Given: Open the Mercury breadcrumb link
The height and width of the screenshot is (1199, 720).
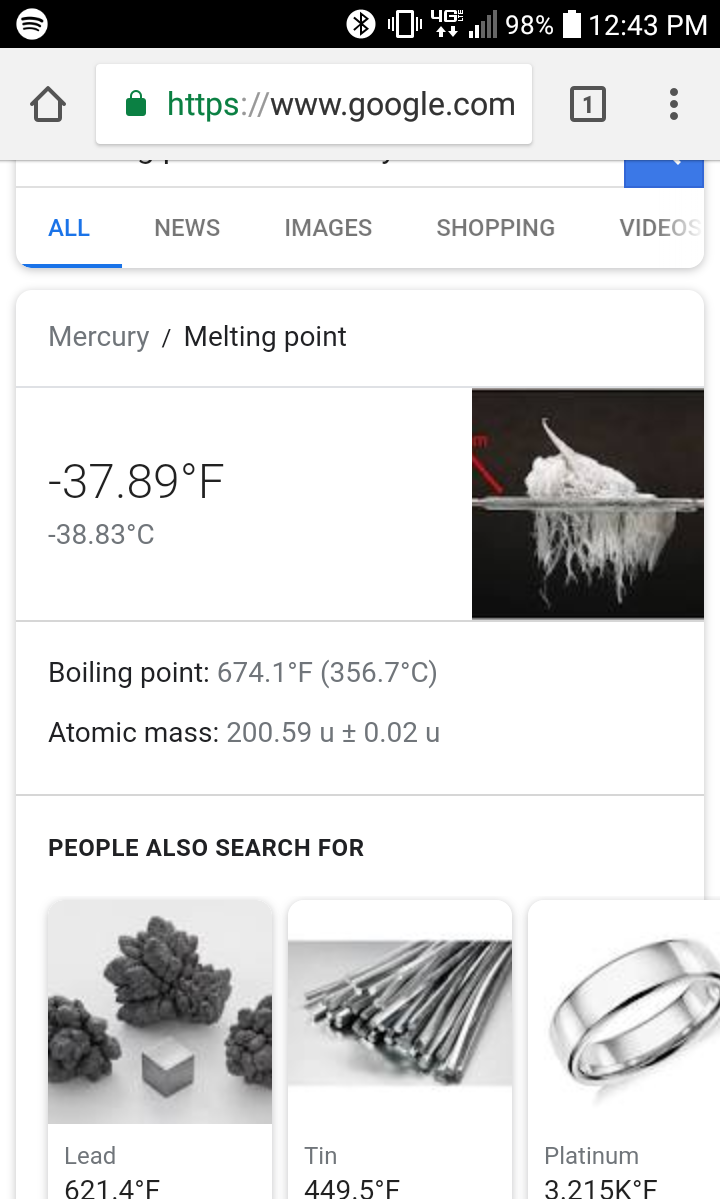Looking at the screenshot, I should 98,337.
